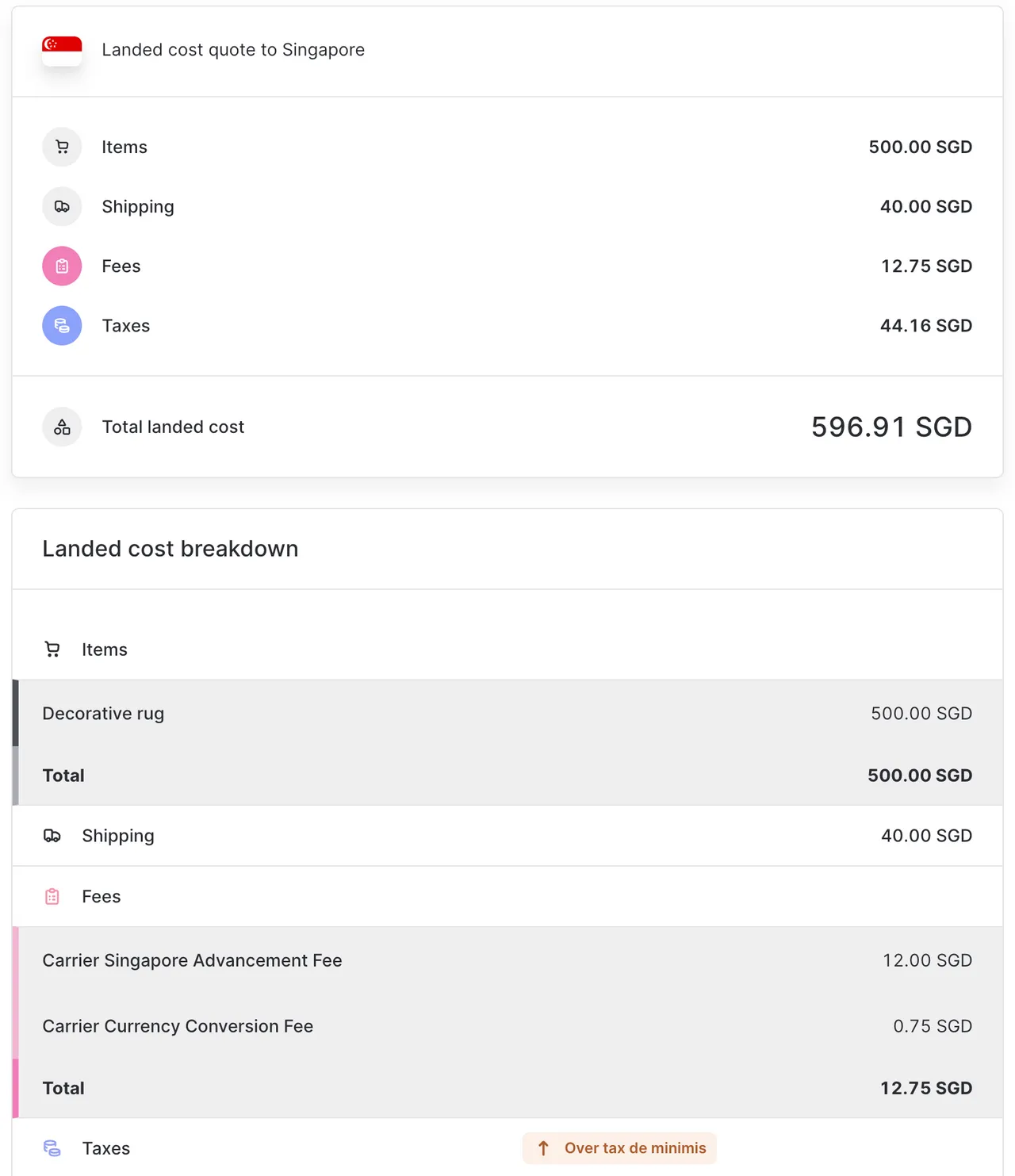Click the Total landed cost icon
The height and width of the screenshot is (1176, 1015).
point(62,427)
